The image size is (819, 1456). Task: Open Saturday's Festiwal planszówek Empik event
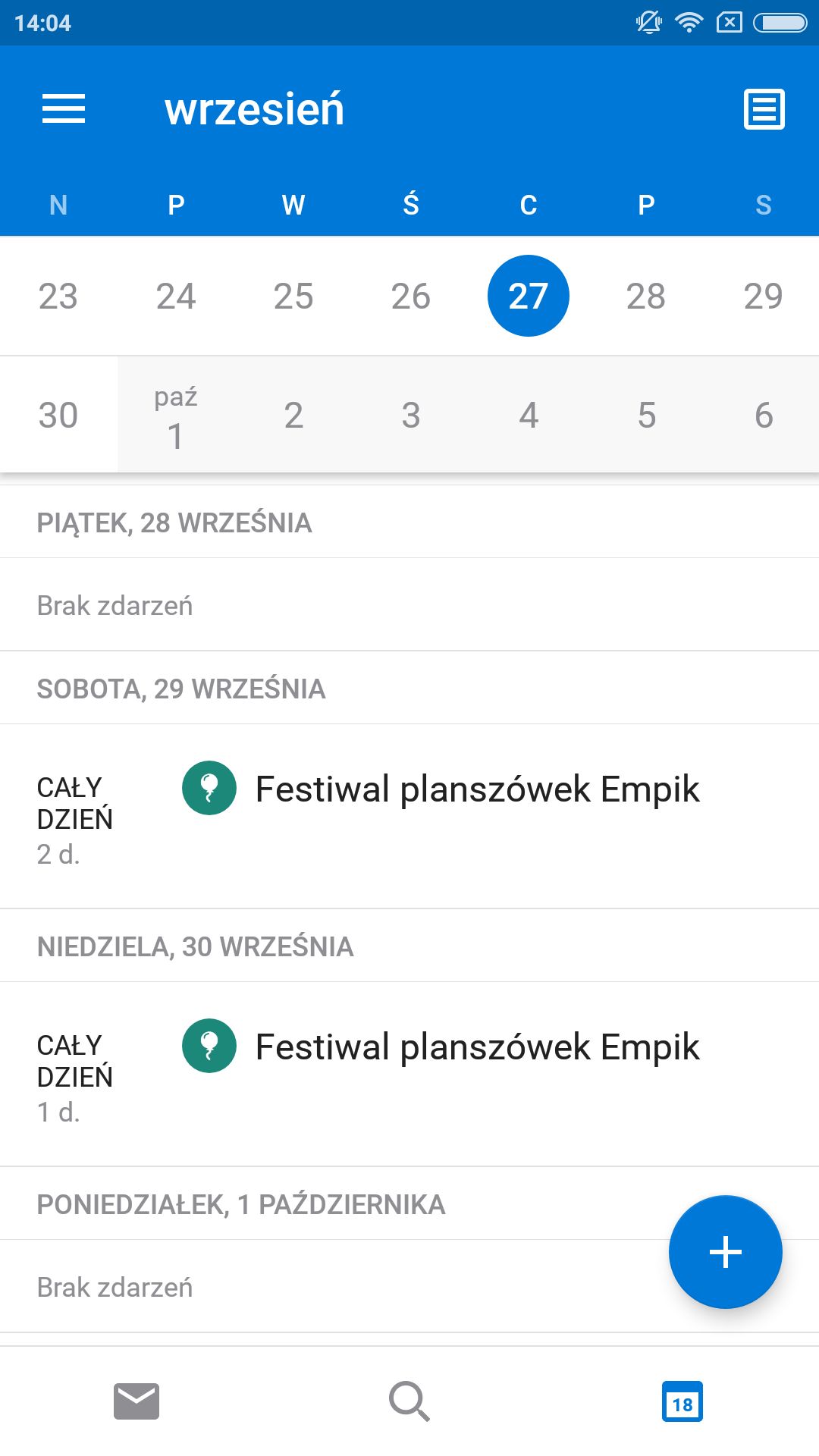pos(409,816)
